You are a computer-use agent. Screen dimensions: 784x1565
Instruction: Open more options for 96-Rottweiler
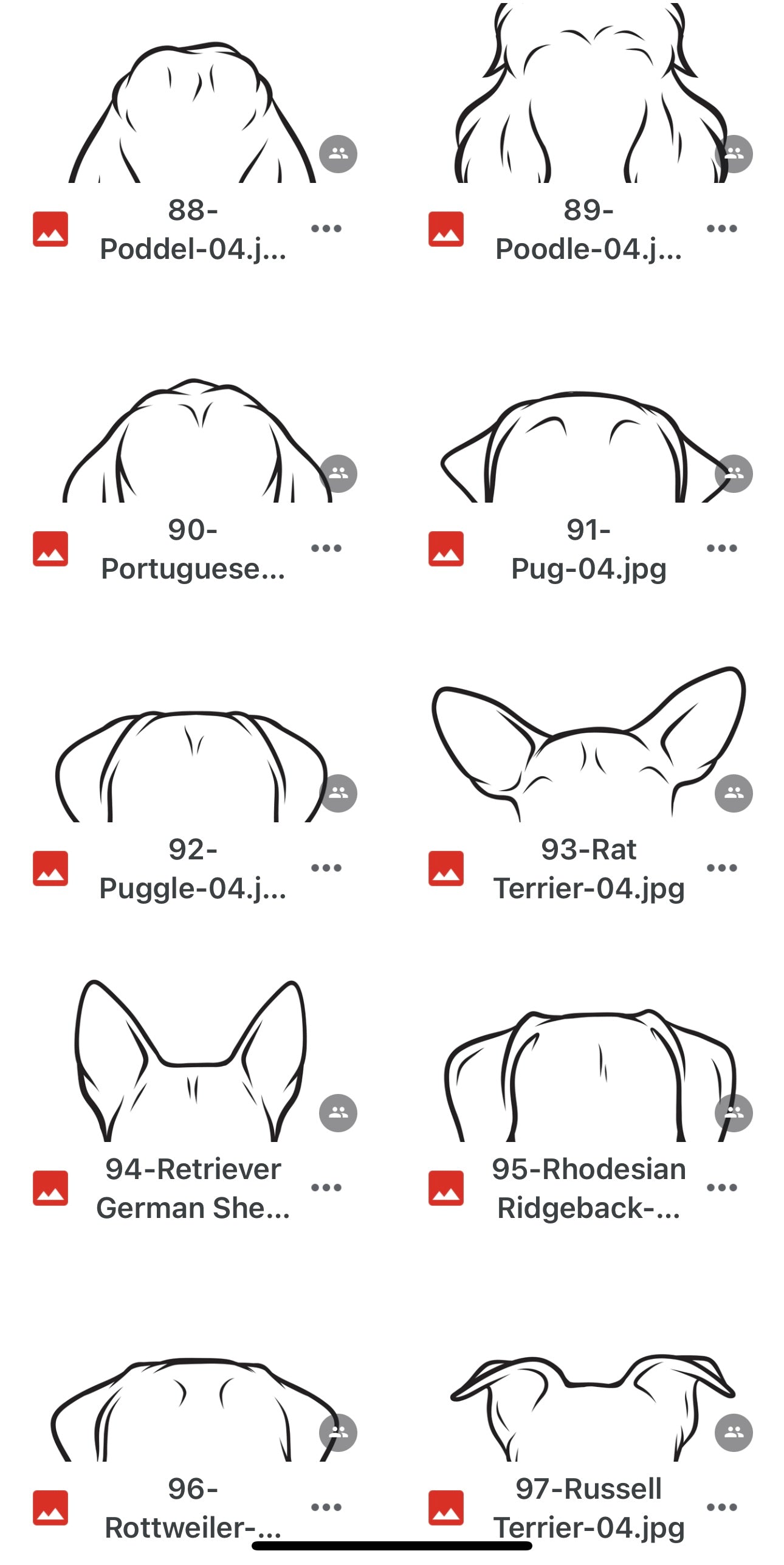326,1507
